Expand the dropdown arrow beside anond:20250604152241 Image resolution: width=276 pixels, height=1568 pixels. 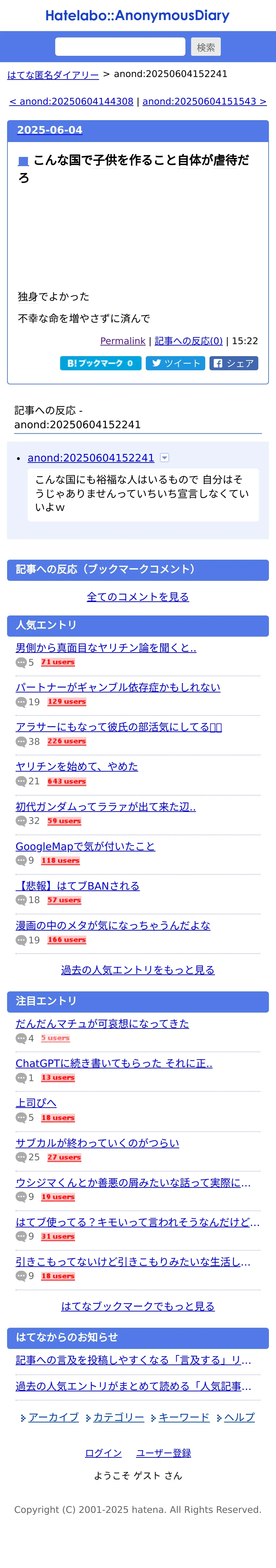click(x=164, y=458)
